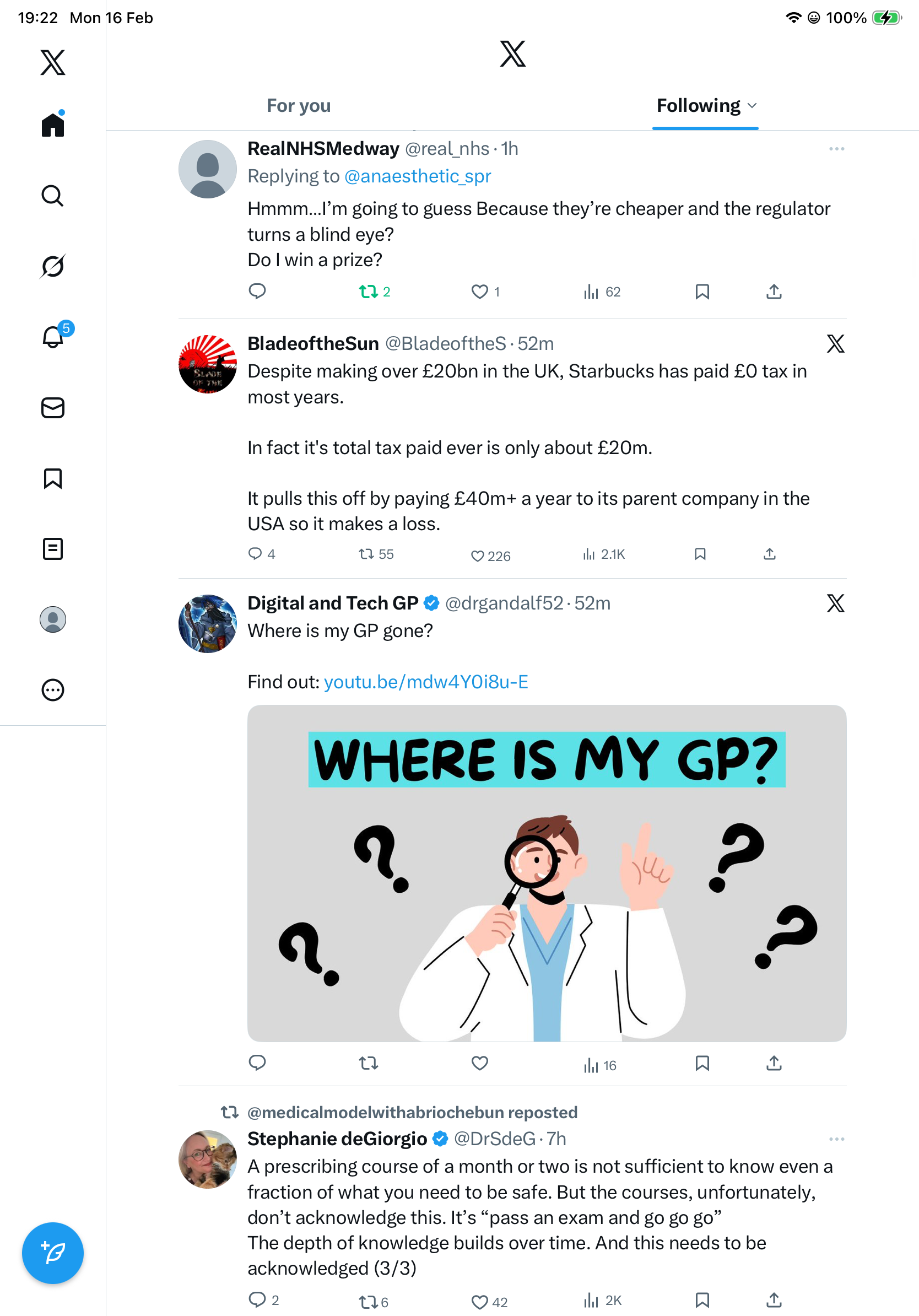This screenshot has width=919, height=1316.
Task: Open the sidebar more options menu
Action: [x=53, y=690]
